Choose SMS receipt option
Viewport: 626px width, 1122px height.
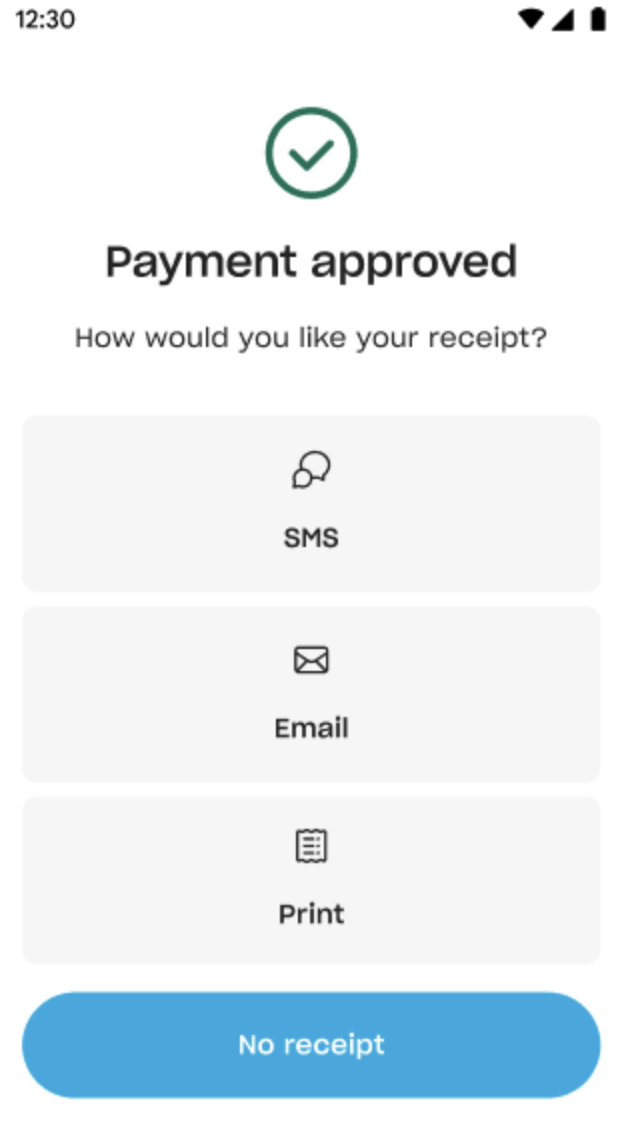311,503
